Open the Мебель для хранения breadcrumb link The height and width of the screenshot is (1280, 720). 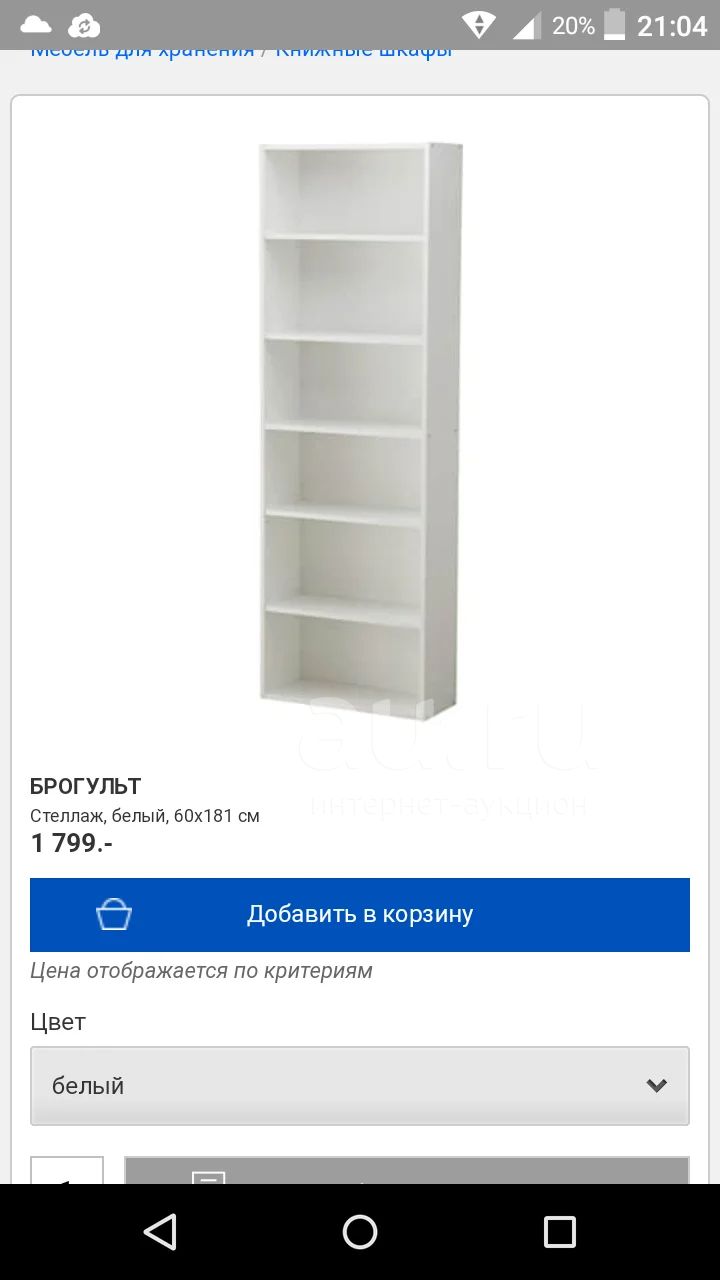(143, 52)
